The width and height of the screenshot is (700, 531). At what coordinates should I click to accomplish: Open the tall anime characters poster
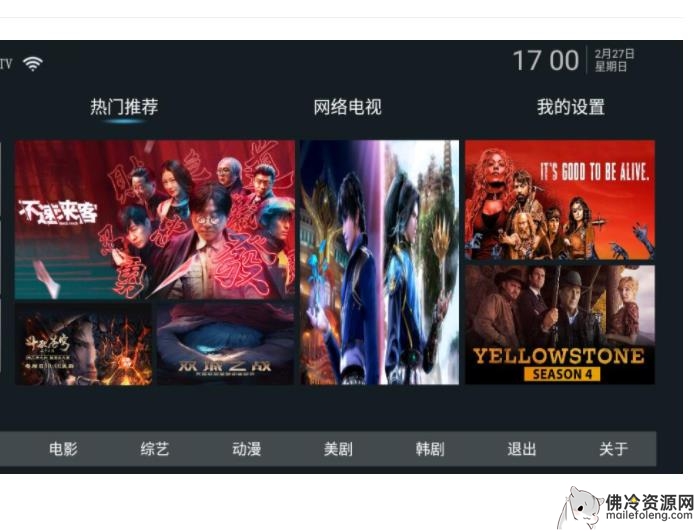coord(380,262)
